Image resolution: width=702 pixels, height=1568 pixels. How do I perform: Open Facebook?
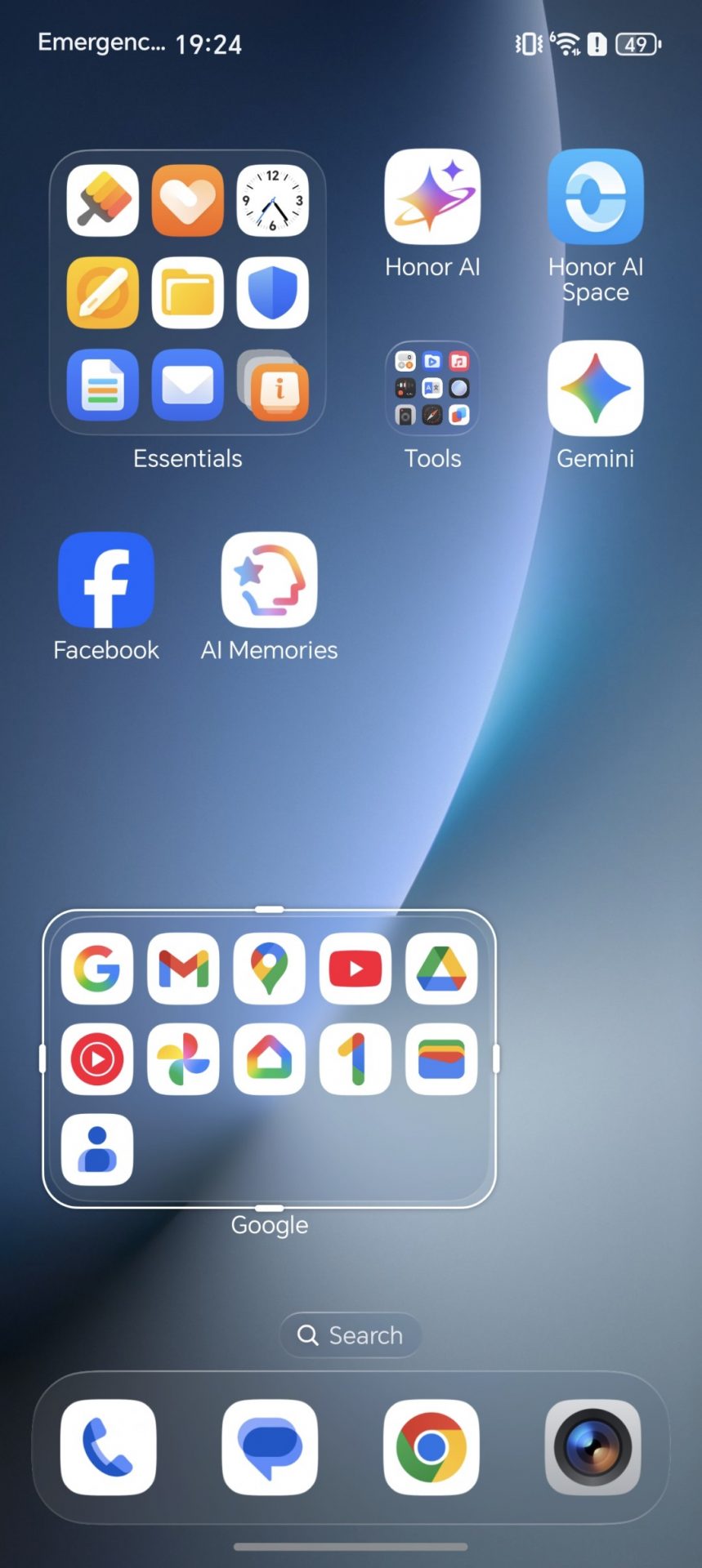106,580
